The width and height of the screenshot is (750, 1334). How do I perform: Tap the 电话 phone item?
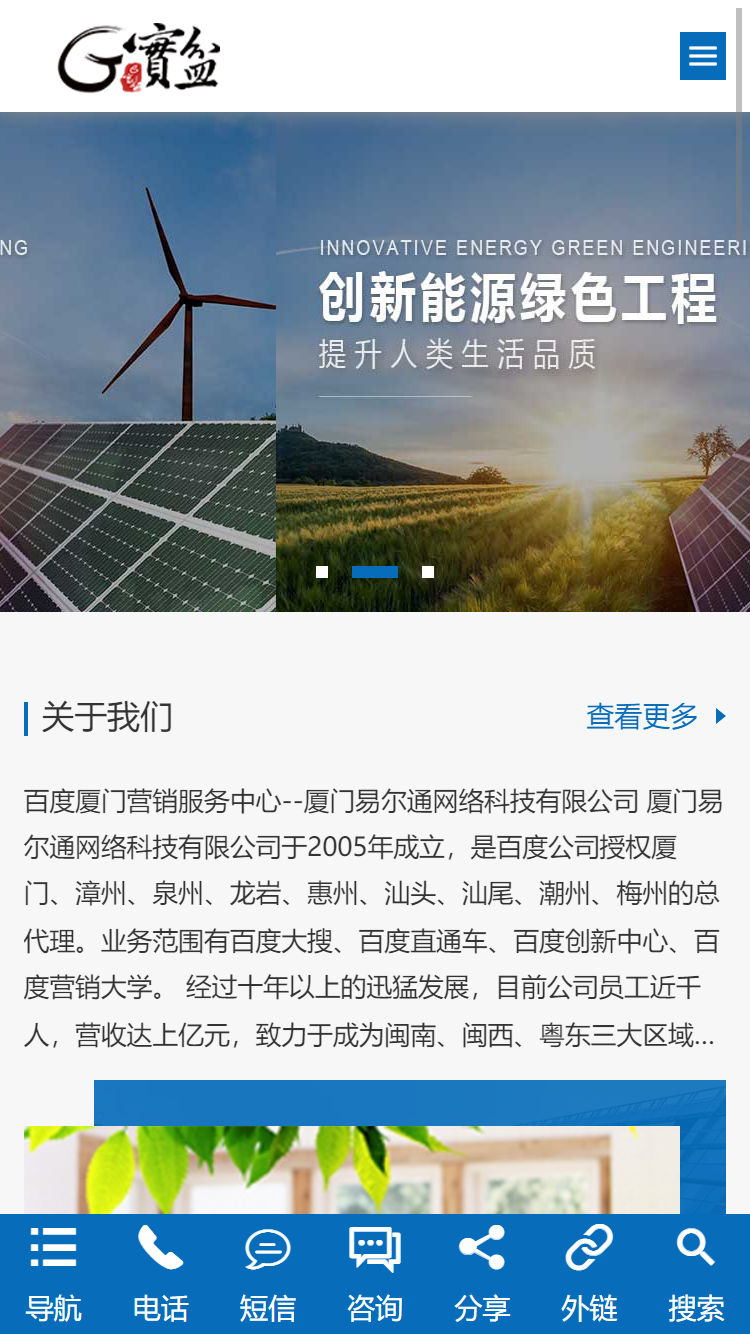point(161,1274)
